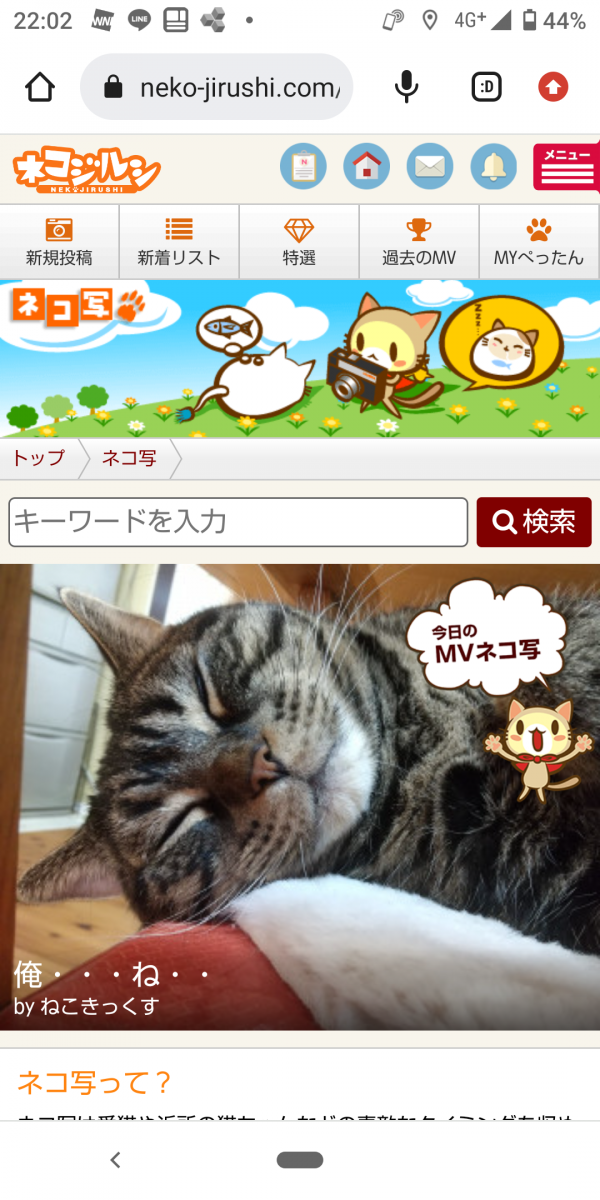This screenshot has height=1200, width=600.
Task: Open today's MV cat photo 俺・・・ね・・
Action: point(300,796)
